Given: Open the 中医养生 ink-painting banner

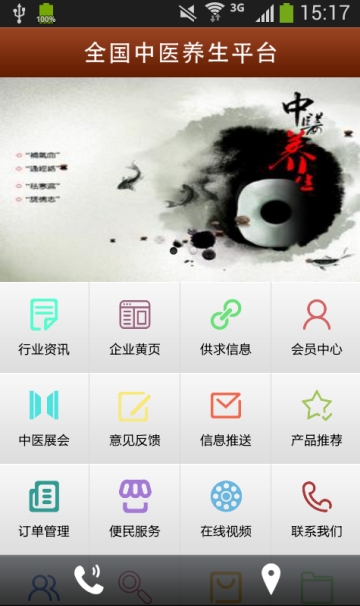Looking at the screenshot, I should point(180,179).
